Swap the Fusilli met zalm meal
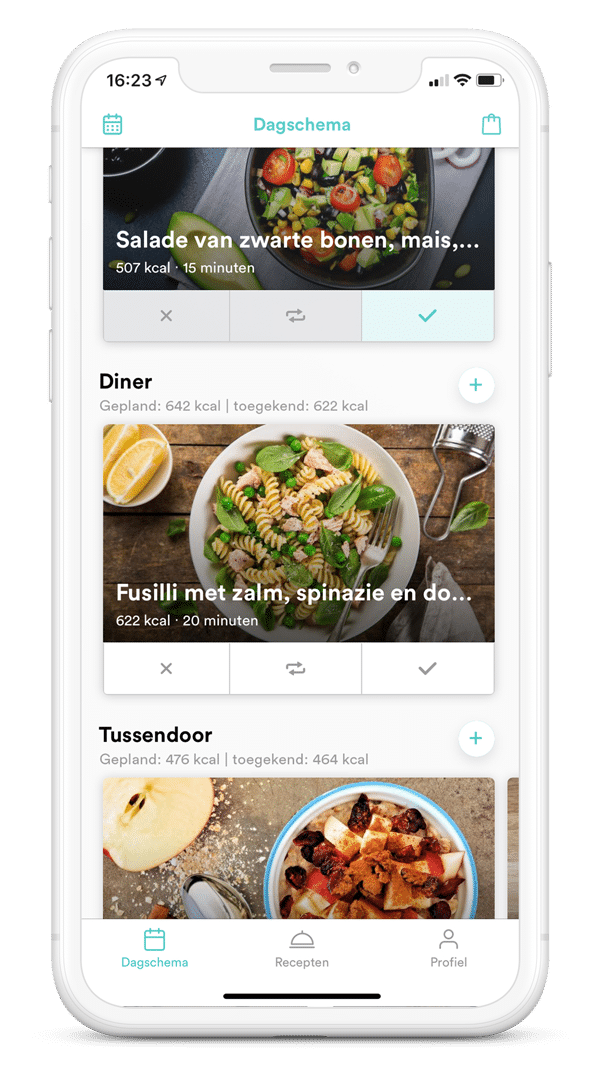 coord(295,668)
